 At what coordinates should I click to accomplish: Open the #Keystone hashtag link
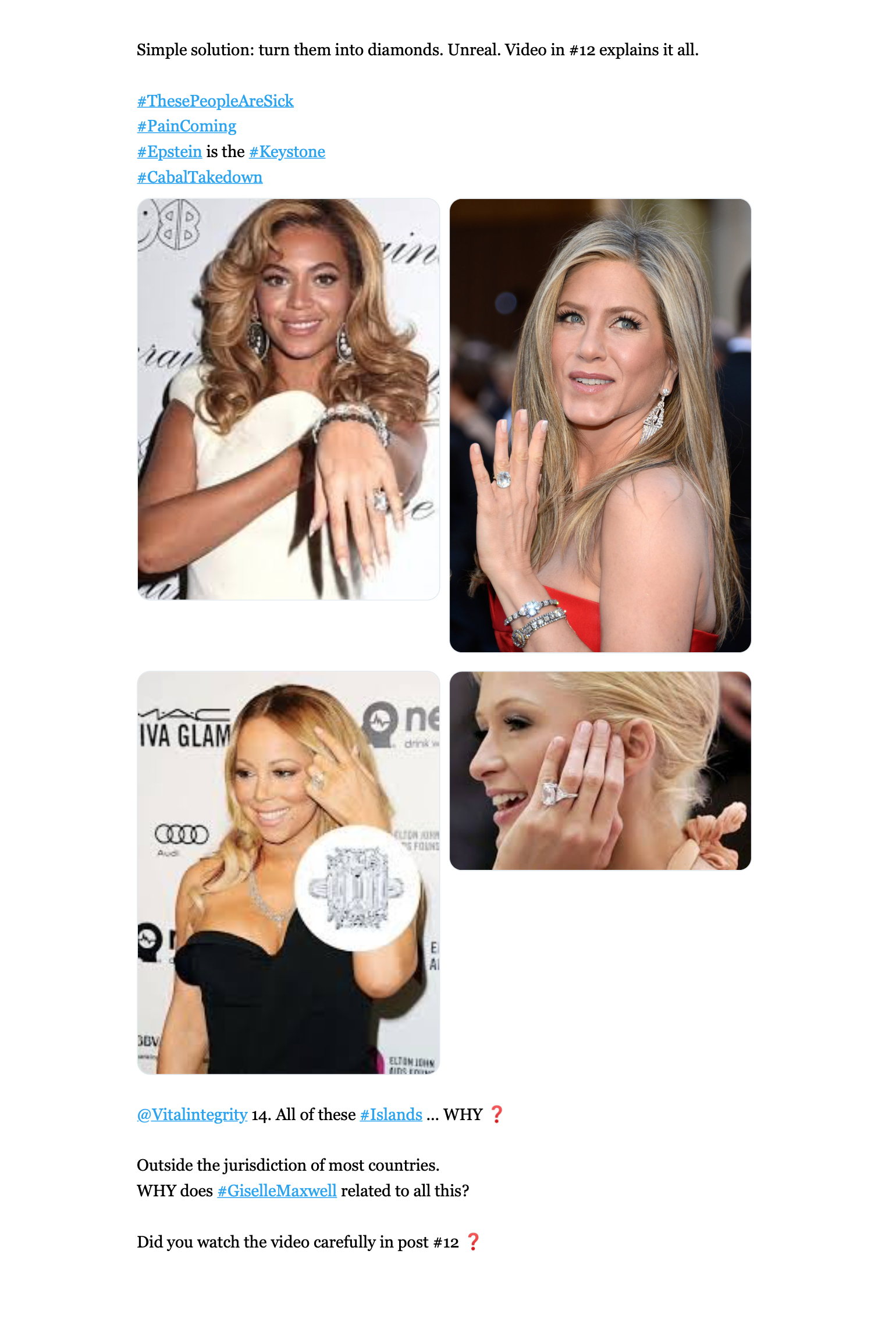(287, 152)
